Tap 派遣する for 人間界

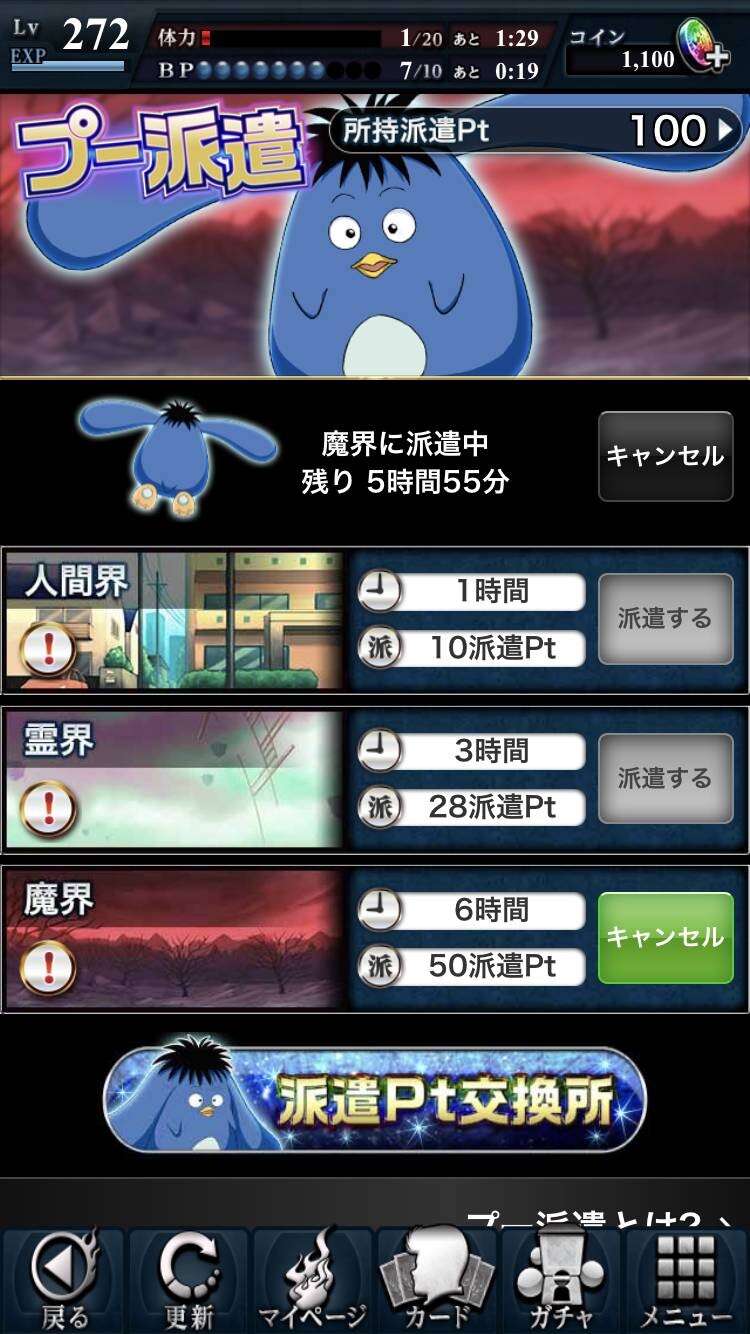(665, 618)
